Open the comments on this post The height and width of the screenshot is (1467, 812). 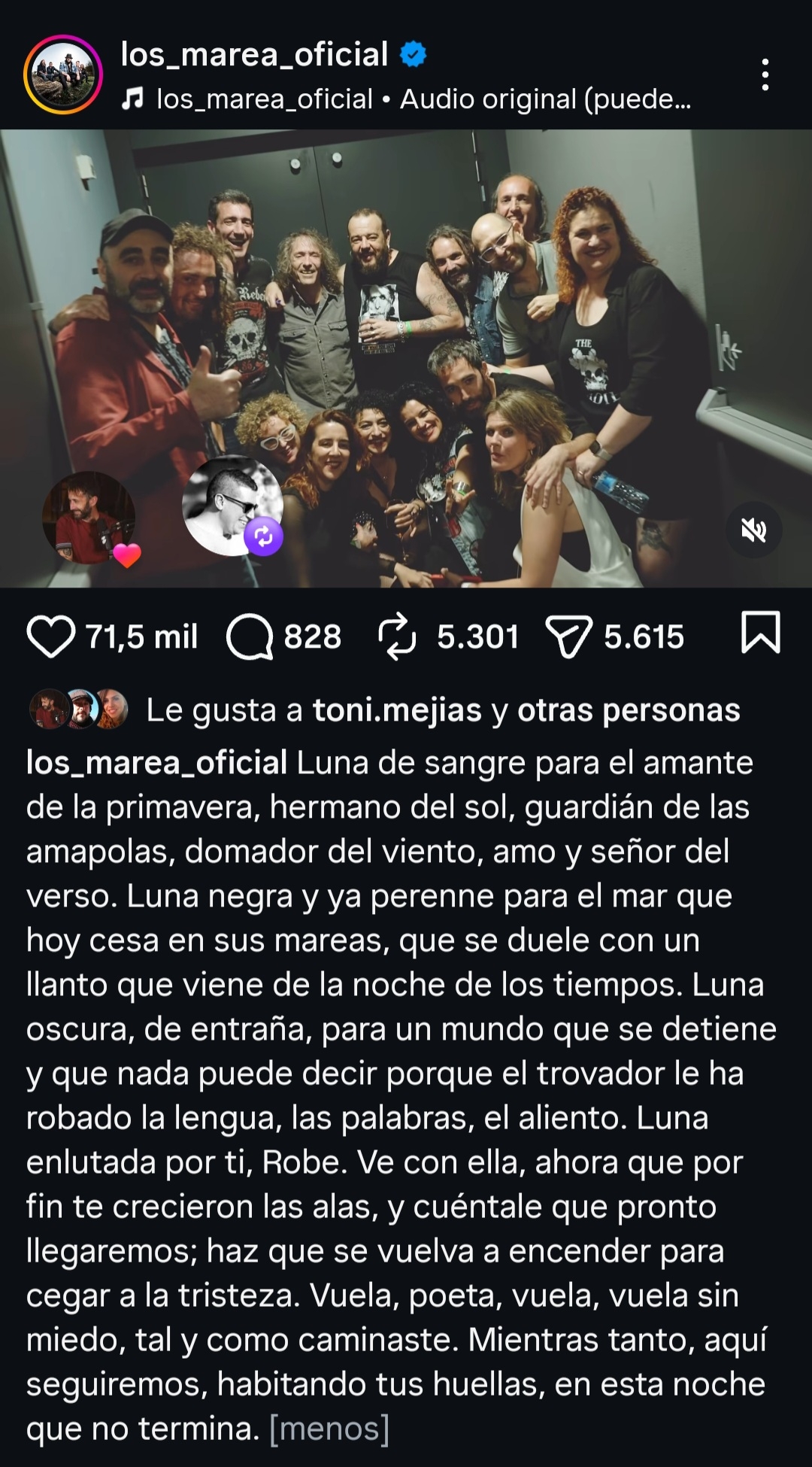click(250, 636)
